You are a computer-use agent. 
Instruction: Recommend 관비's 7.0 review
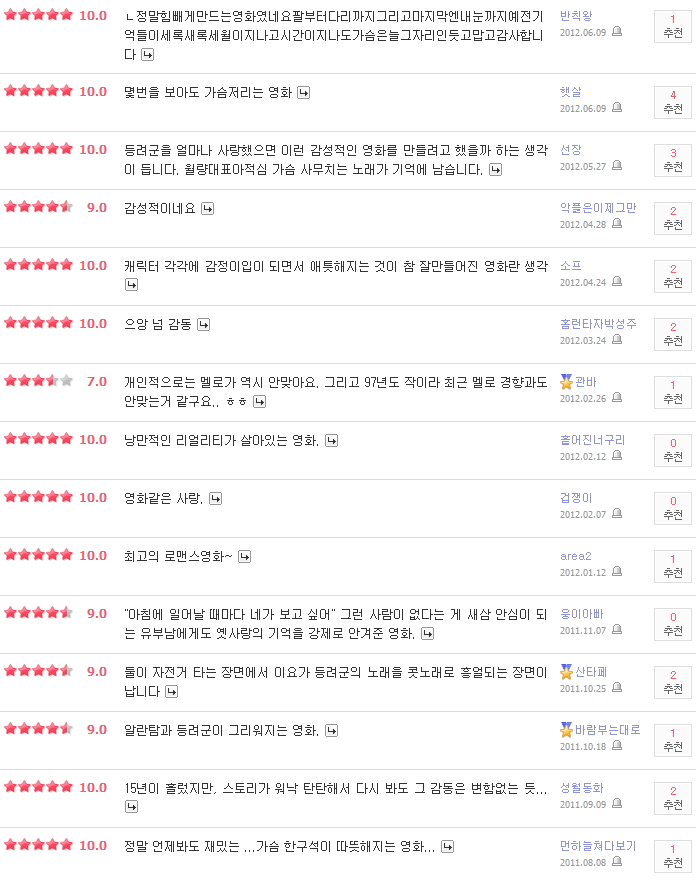coord(673,392)
